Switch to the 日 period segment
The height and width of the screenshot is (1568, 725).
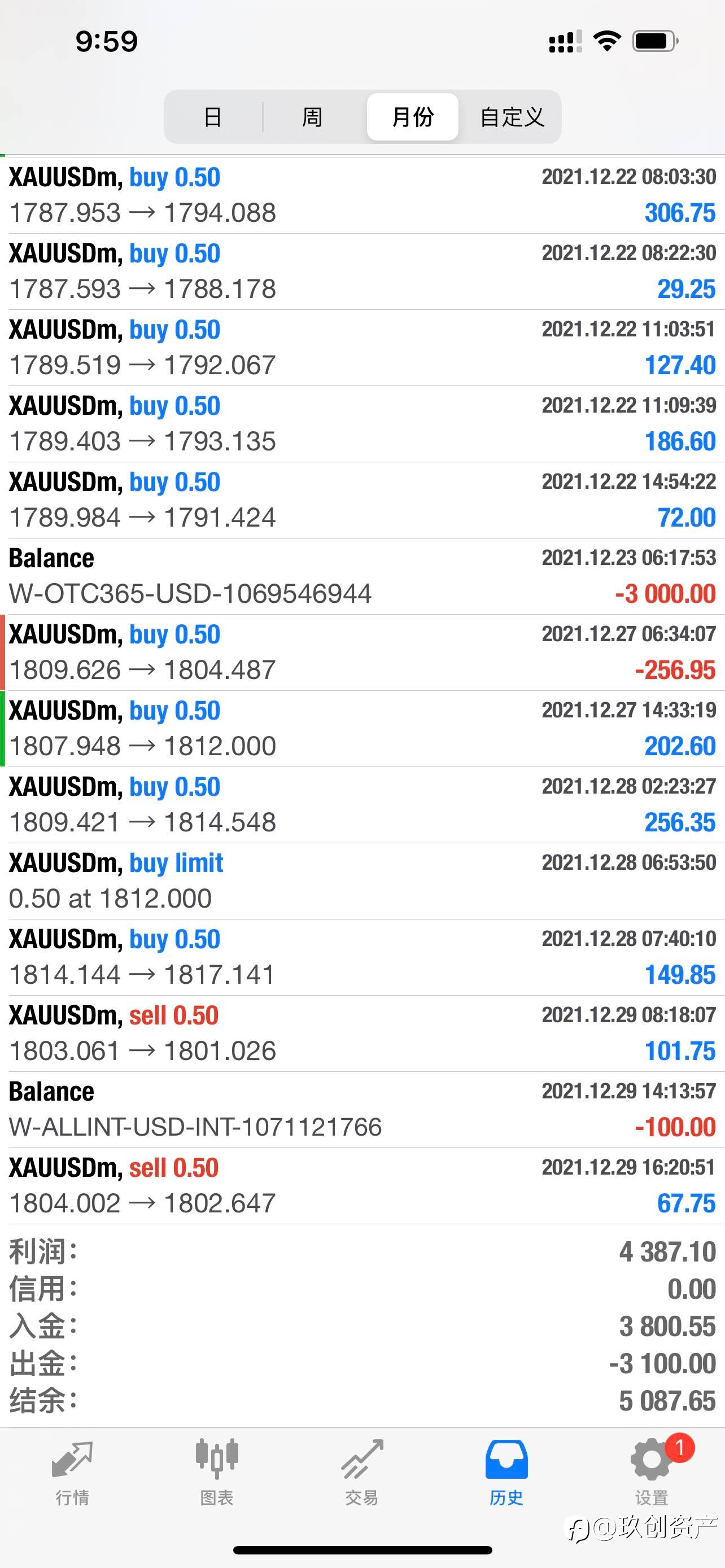[212, 117]
